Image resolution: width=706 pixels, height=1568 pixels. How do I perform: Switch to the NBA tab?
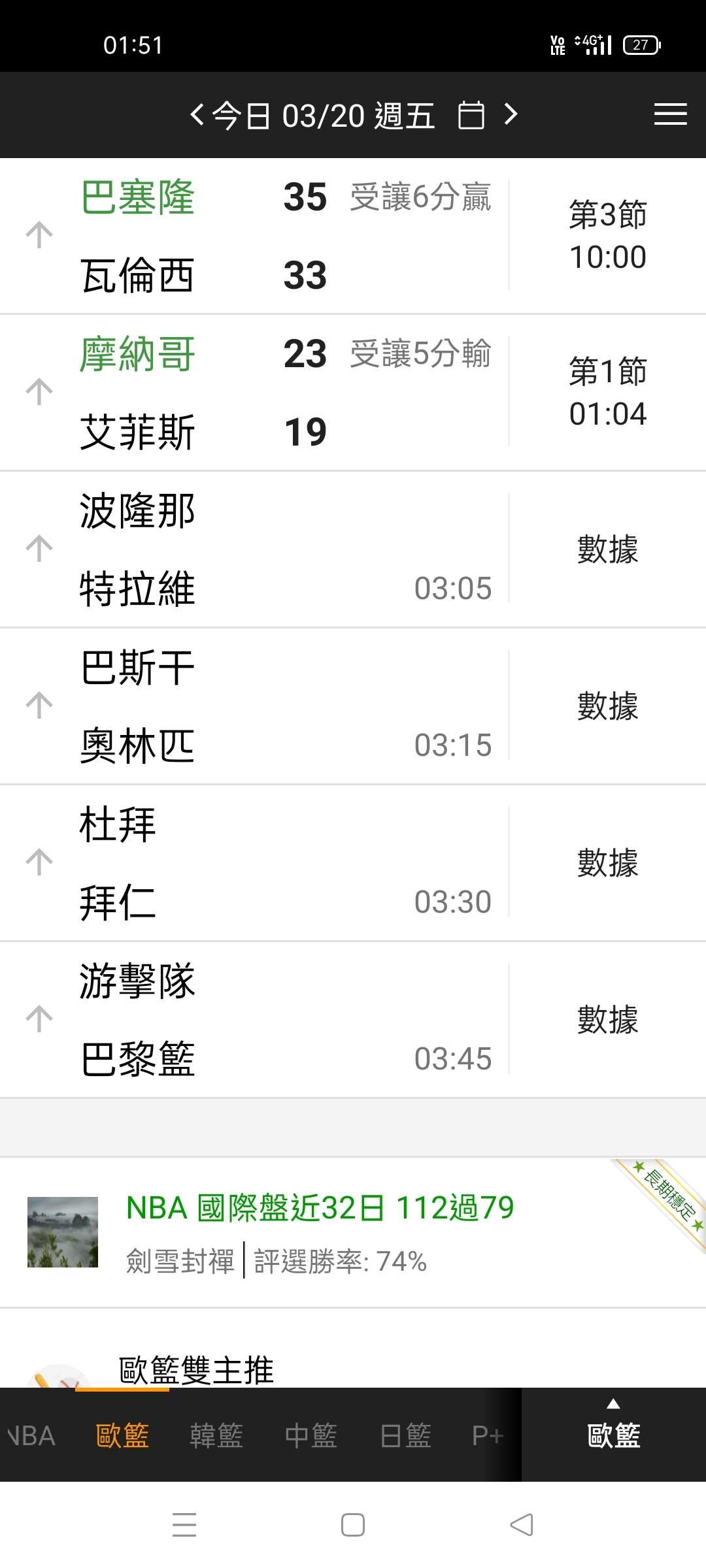[x=30, y=1436]
